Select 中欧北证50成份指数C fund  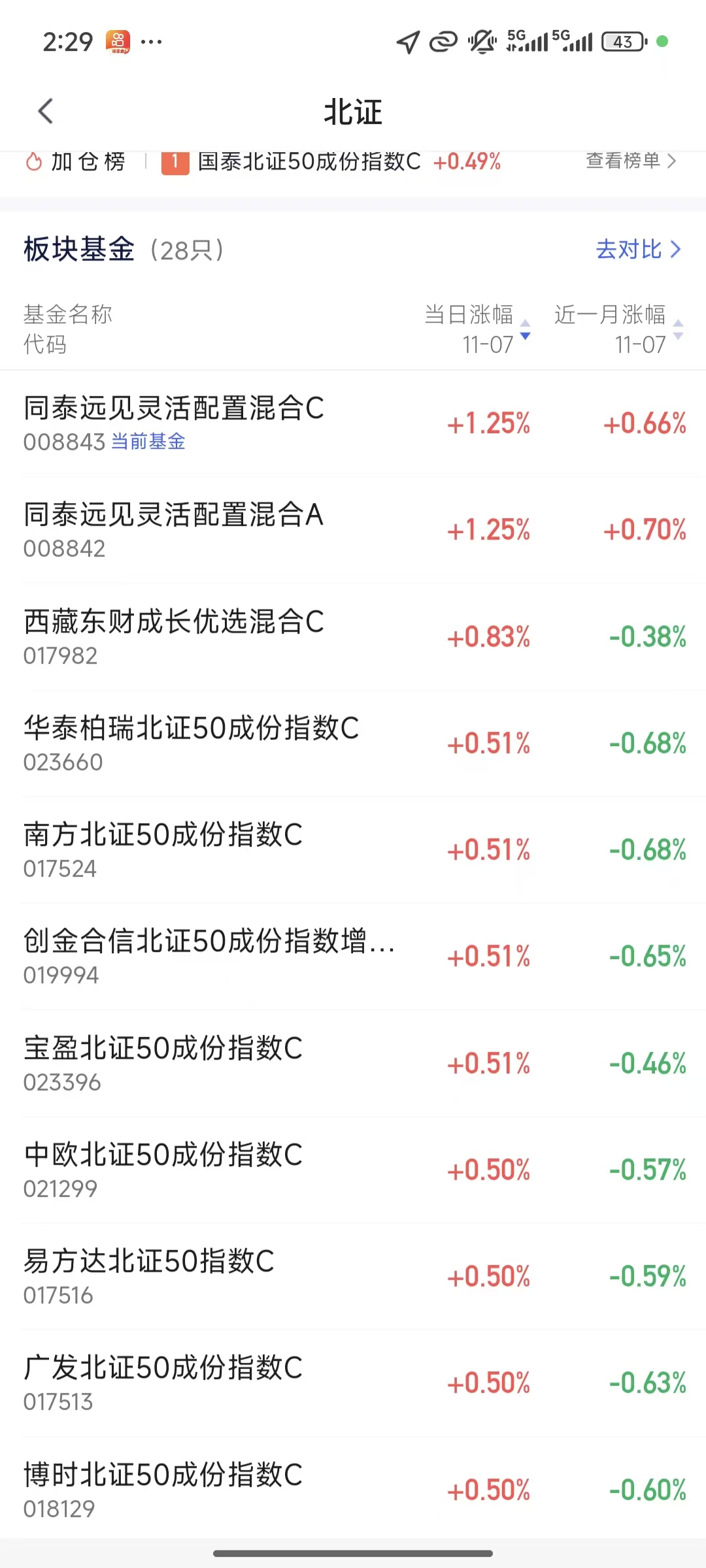pyautogui.click(x=163, y=1169)
